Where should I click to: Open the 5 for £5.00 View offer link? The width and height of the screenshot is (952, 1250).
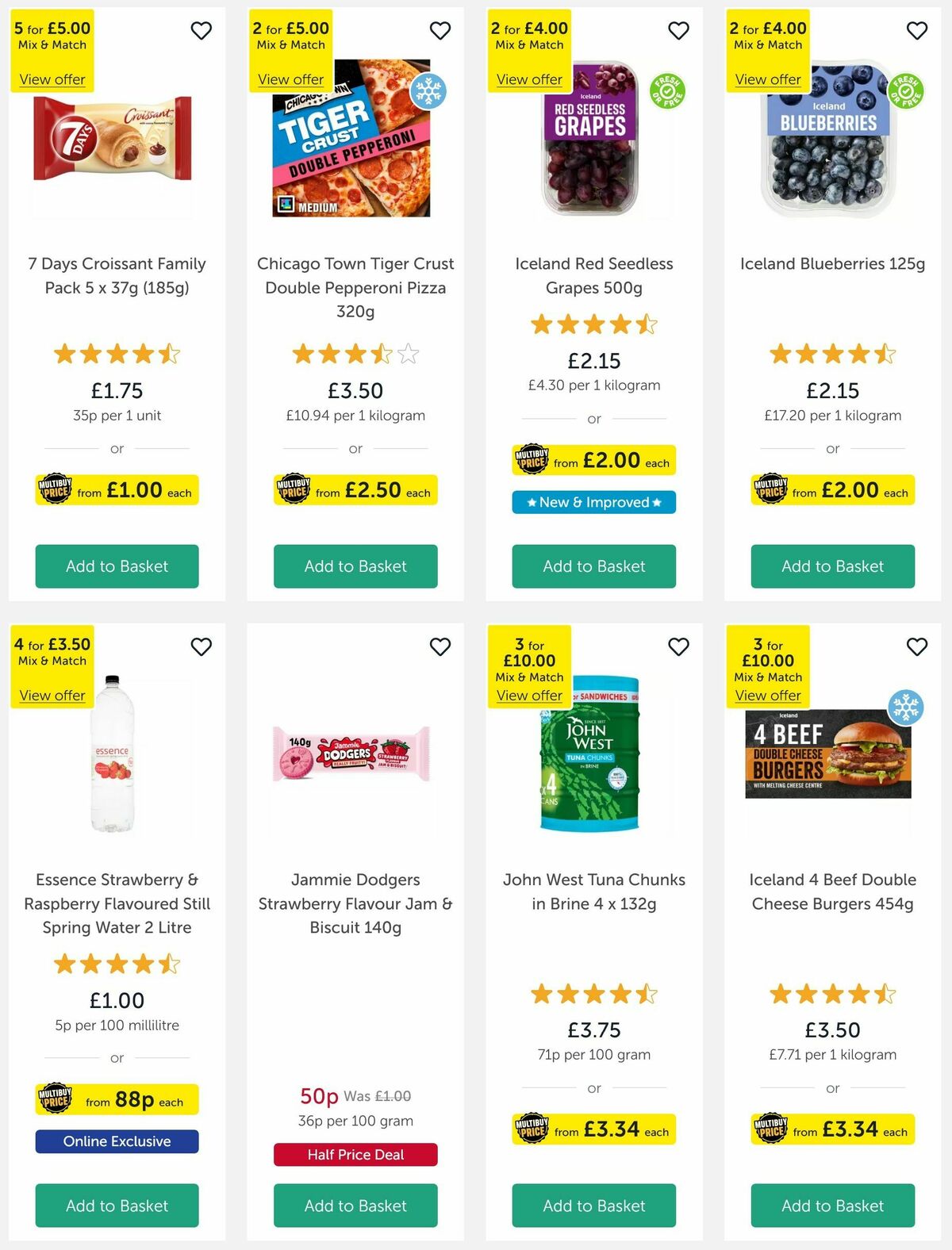52,79
